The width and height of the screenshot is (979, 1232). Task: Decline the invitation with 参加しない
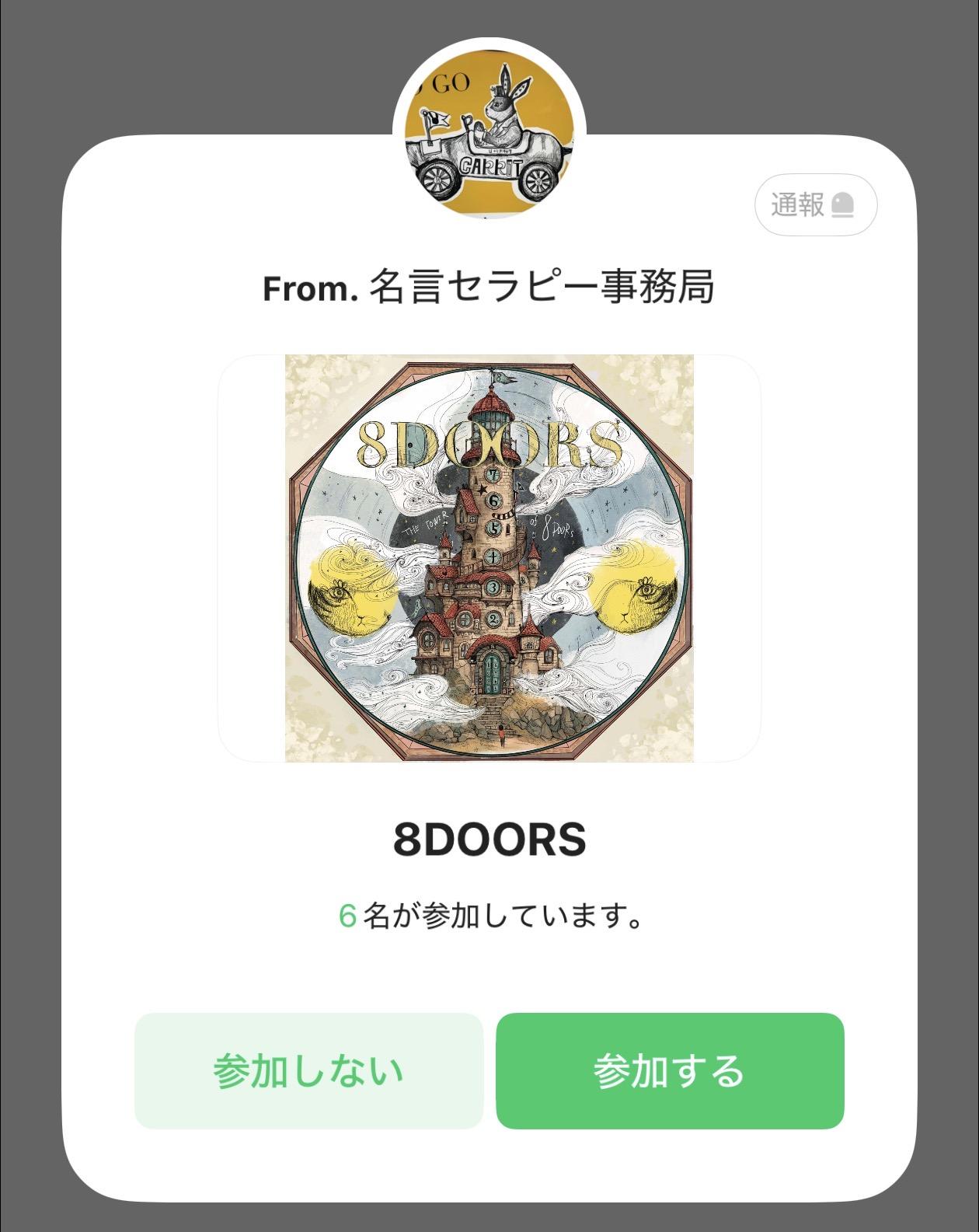(309, 1070)
